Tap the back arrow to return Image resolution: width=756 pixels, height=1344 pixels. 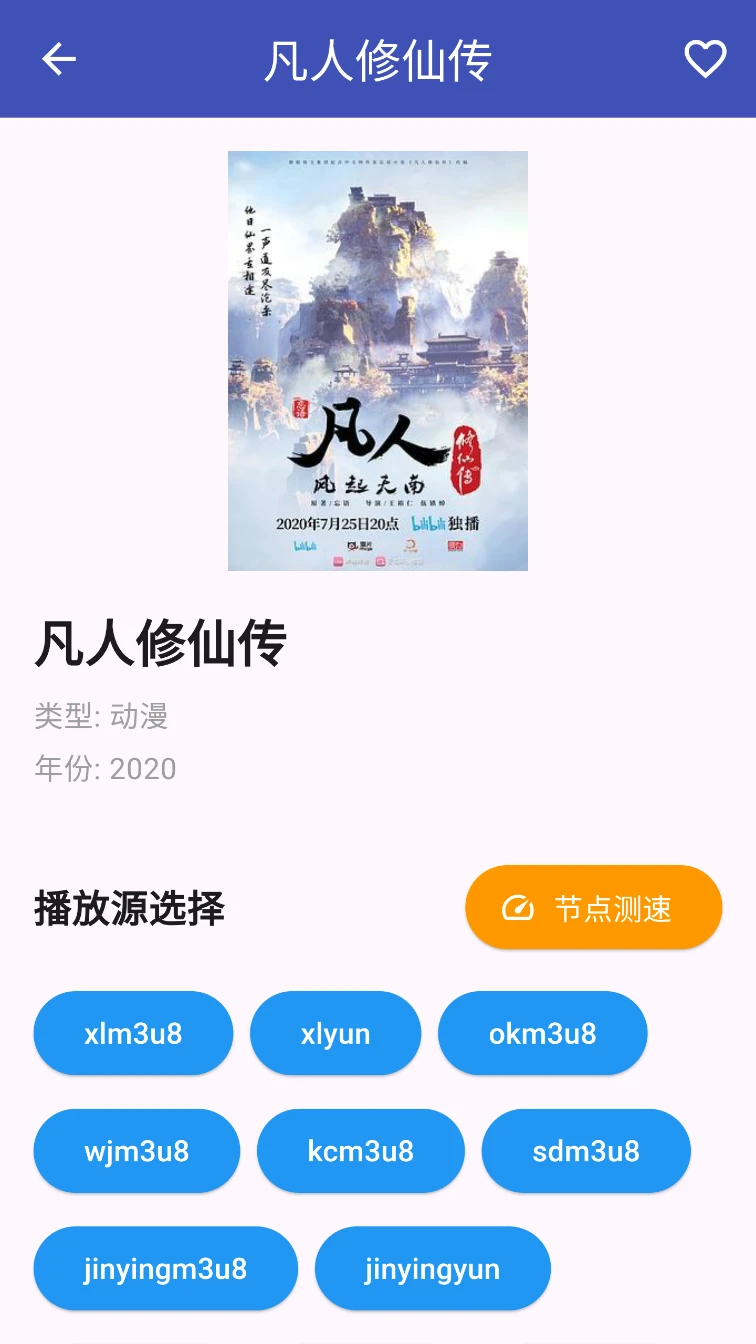59,59
